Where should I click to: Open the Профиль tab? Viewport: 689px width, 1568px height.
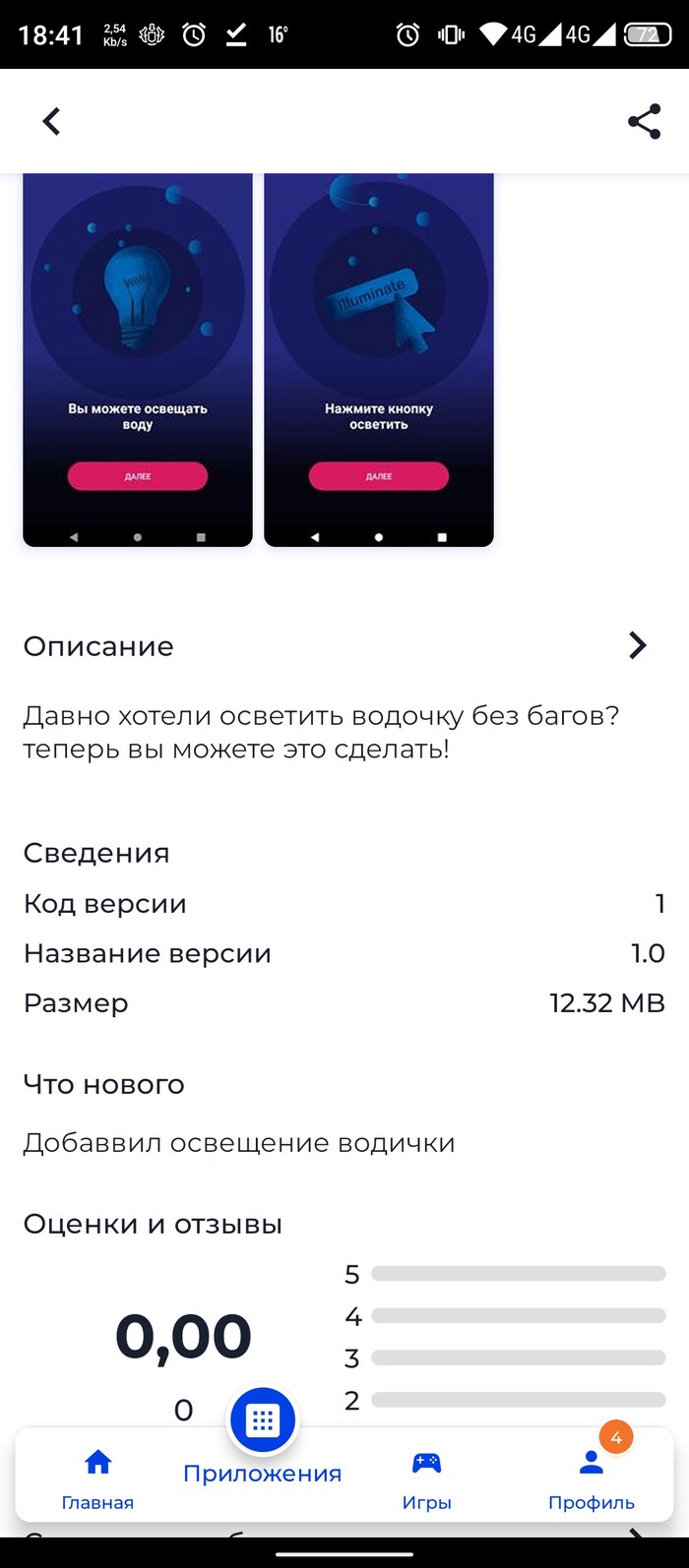pos(592,1479)
